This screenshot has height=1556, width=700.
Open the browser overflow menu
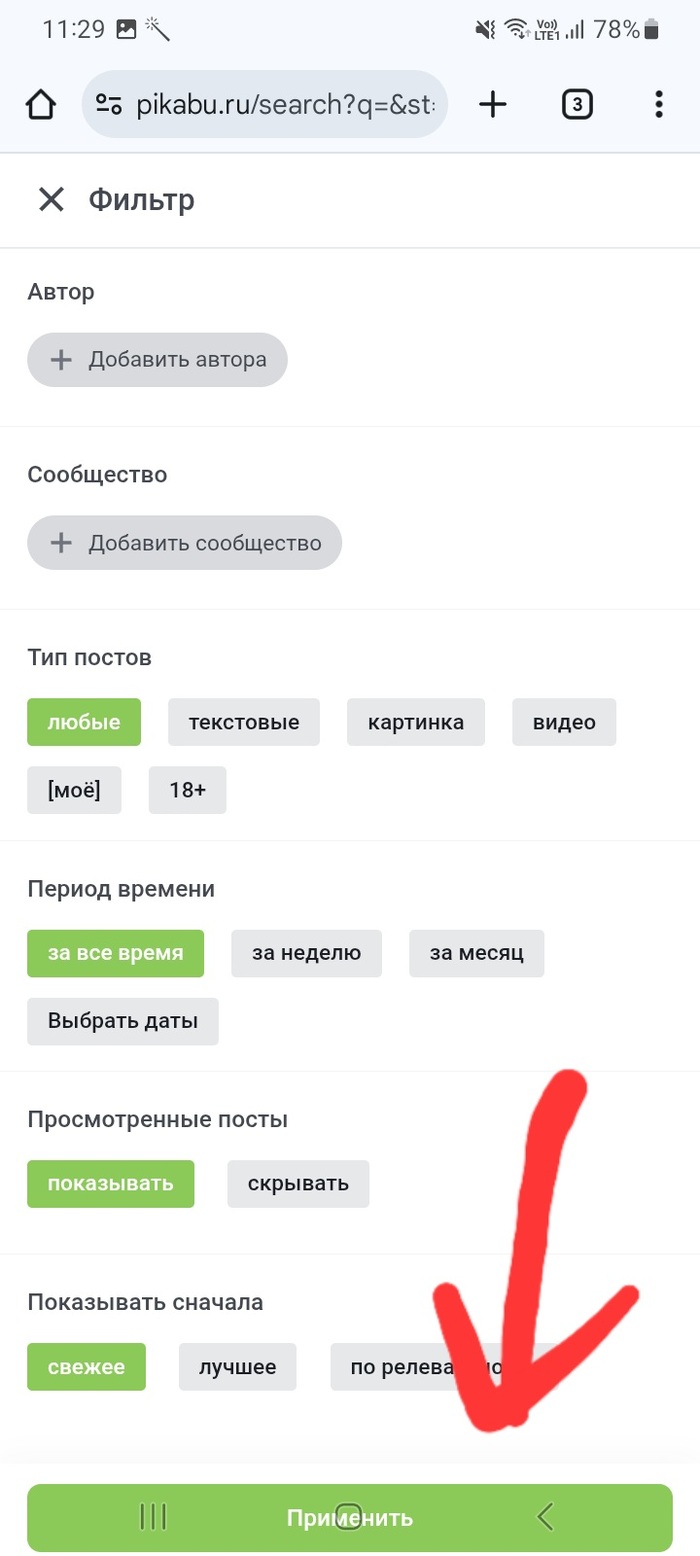pos(658,104)
